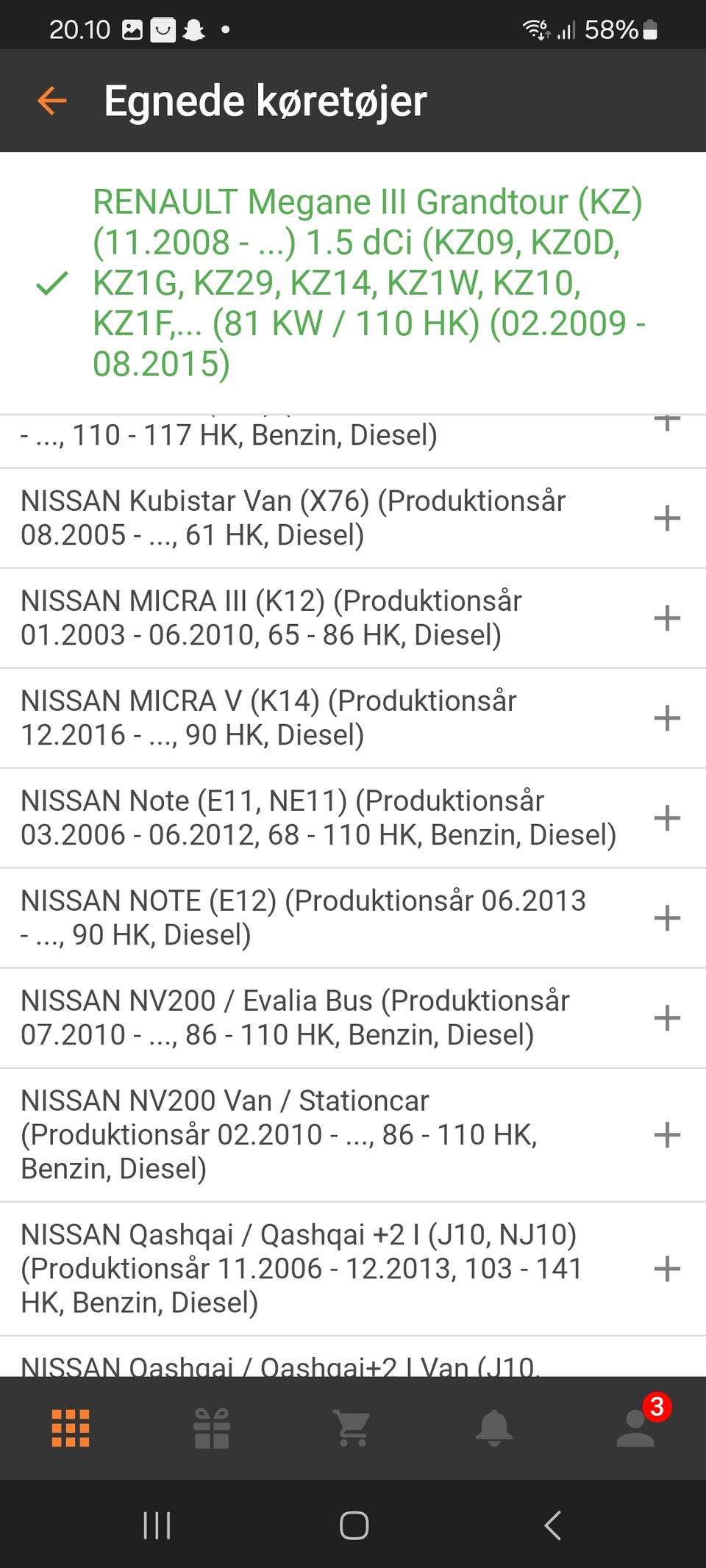Go back using the orange arrow
Image resolution: width=706 pixels, height=1568 pixels.
pyautogui.click(x=51, y=101)
